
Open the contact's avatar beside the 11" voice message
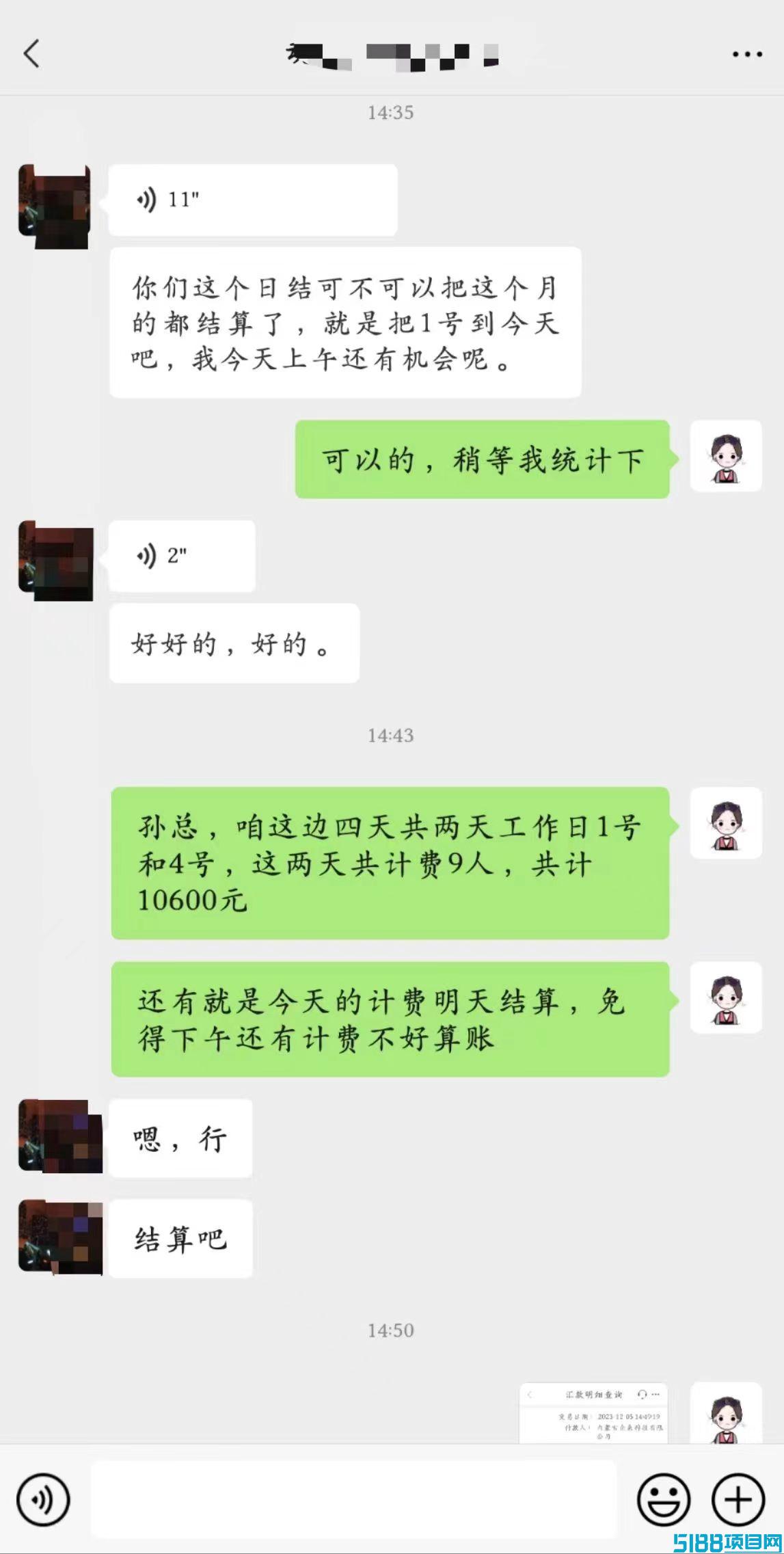point(54,206)
